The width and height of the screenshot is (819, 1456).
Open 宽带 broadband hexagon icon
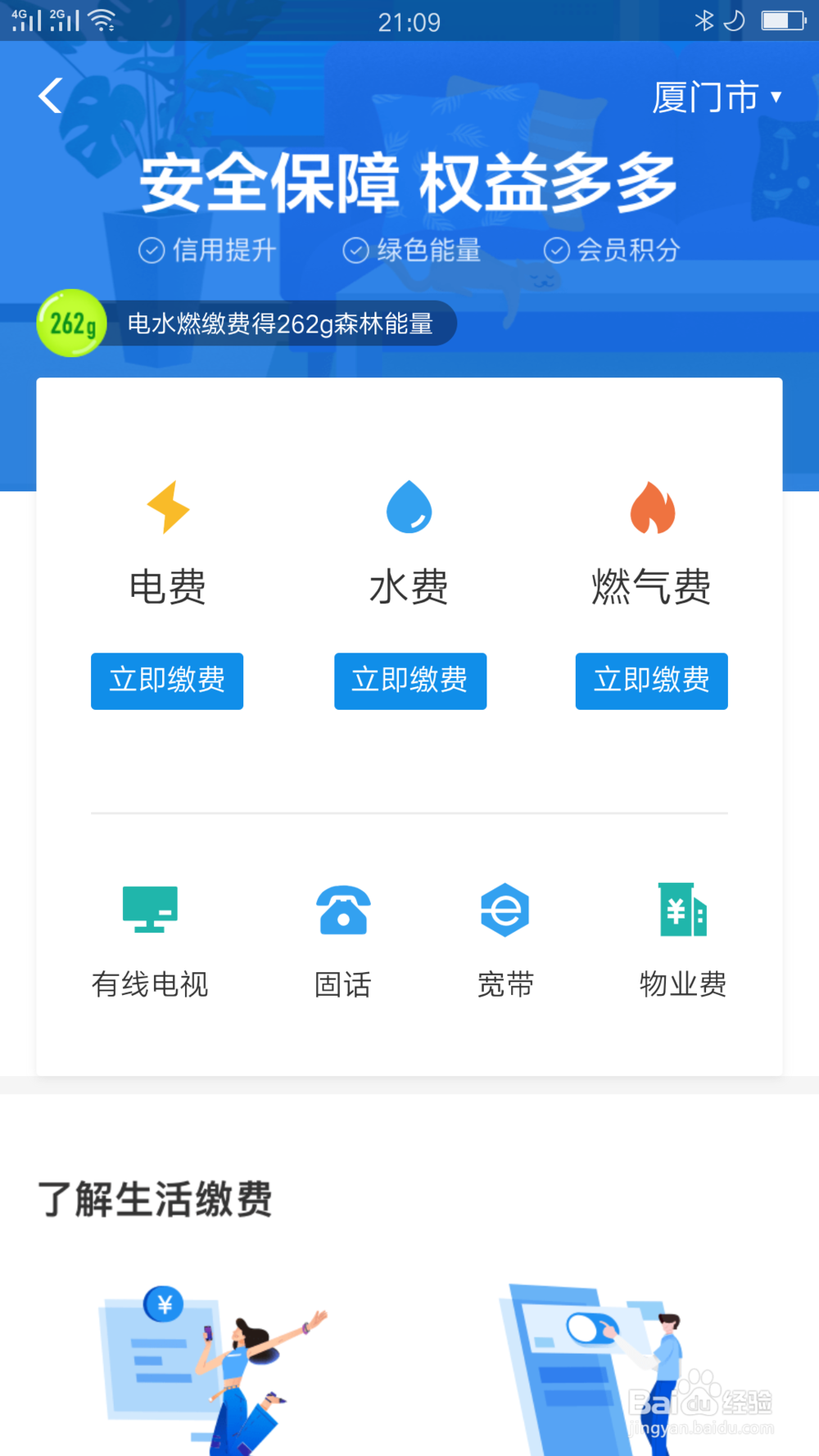tap(505, 909)
